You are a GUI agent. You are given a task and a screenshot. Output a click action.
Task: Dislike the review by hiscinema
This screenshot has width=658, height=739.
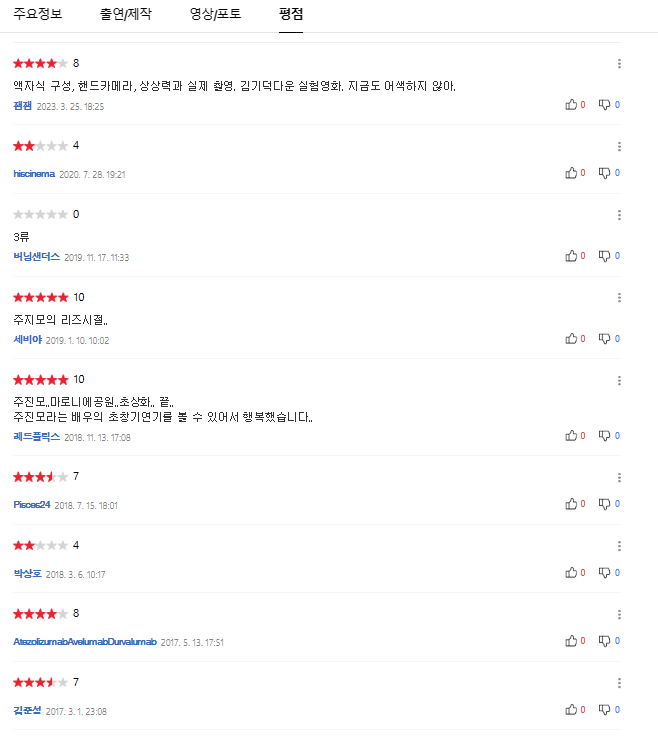coord(604,172)
